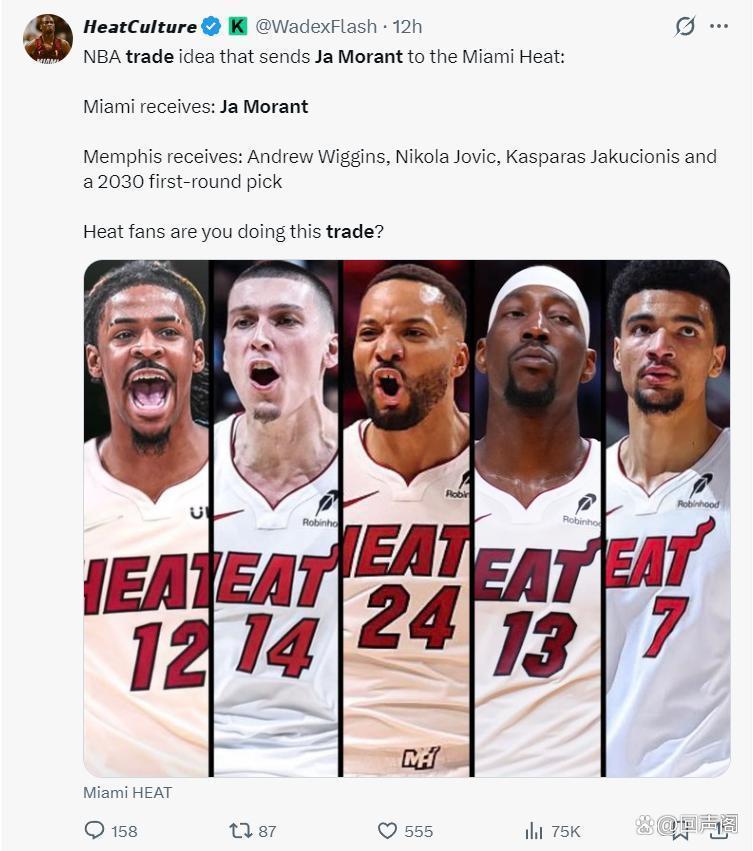
Task: Open the HeatCulture account name
Action: pyautogui.click(x=139, y=26)
